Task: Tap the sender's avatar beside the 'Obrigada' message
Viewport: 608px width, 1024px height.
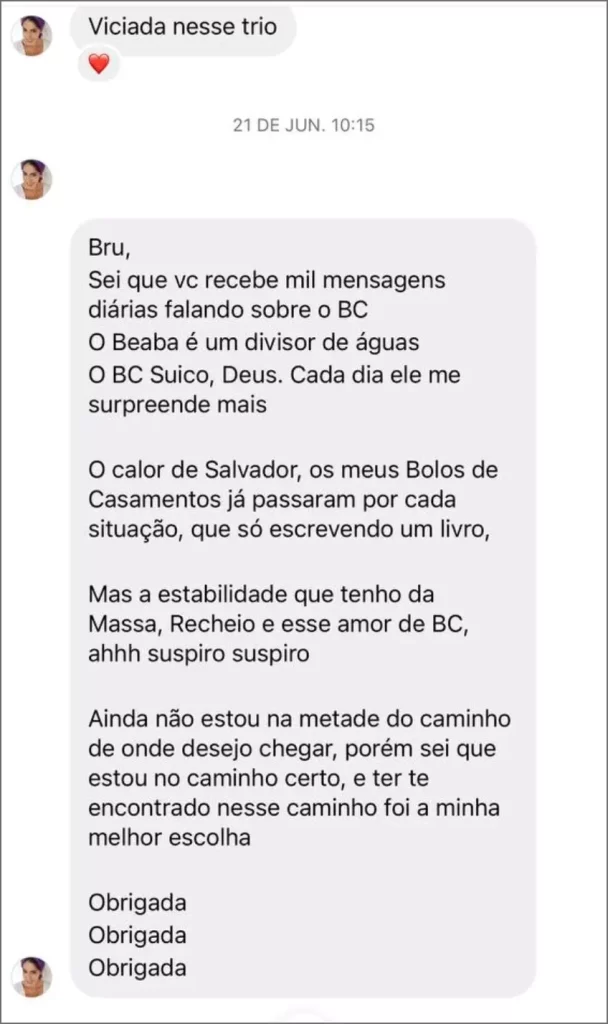Action: pos(31,975)
